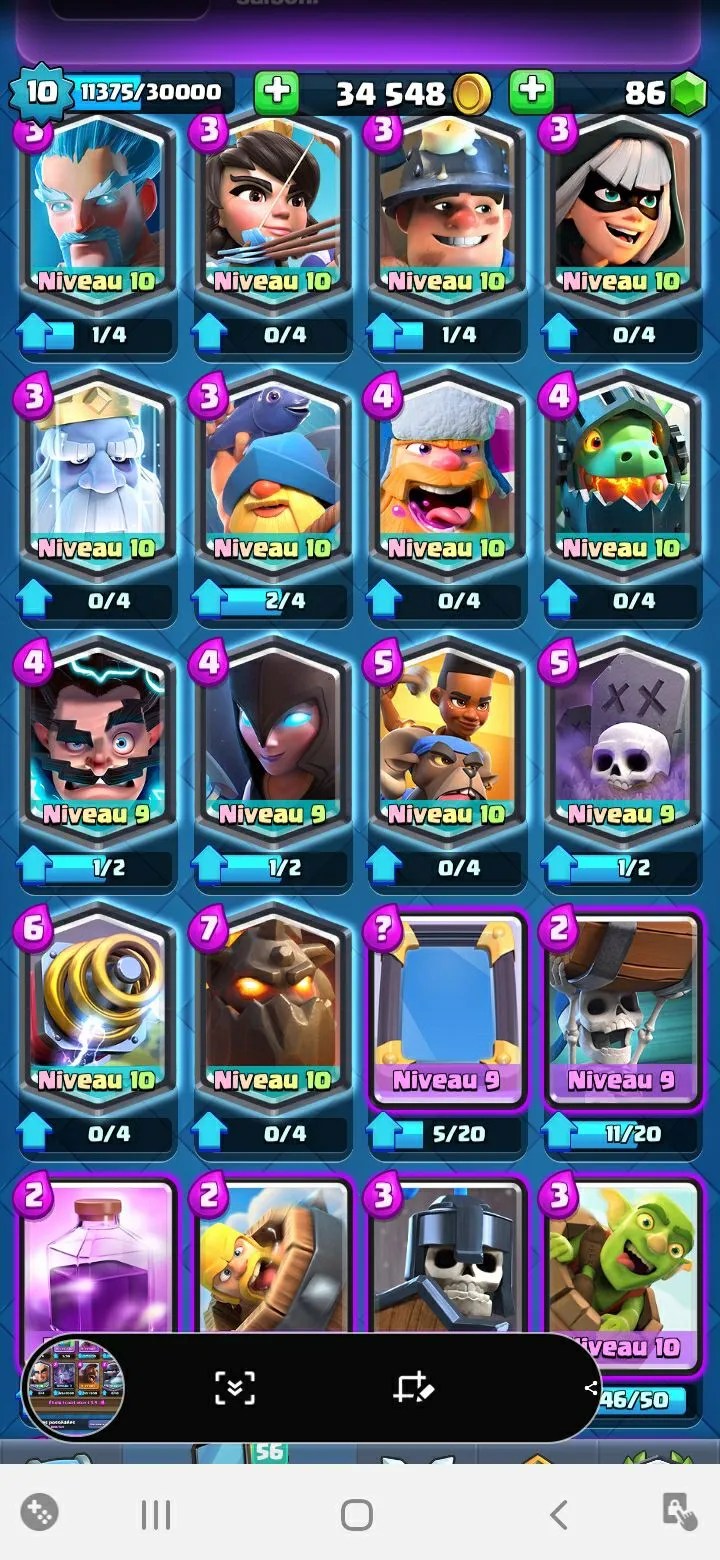
Task: Select the Princess card
Action: coord(272,215)
